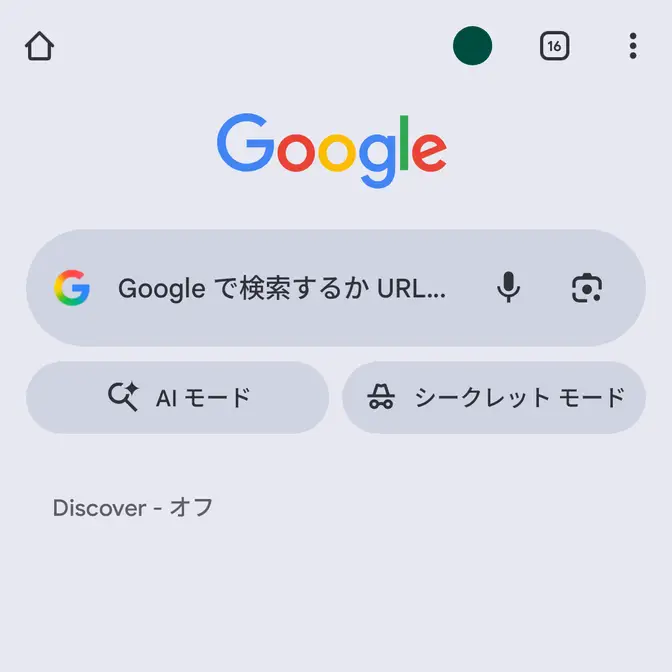This screenshot has height=672, width=672.
Task: Open the account profile avatar
Action: 472,46
